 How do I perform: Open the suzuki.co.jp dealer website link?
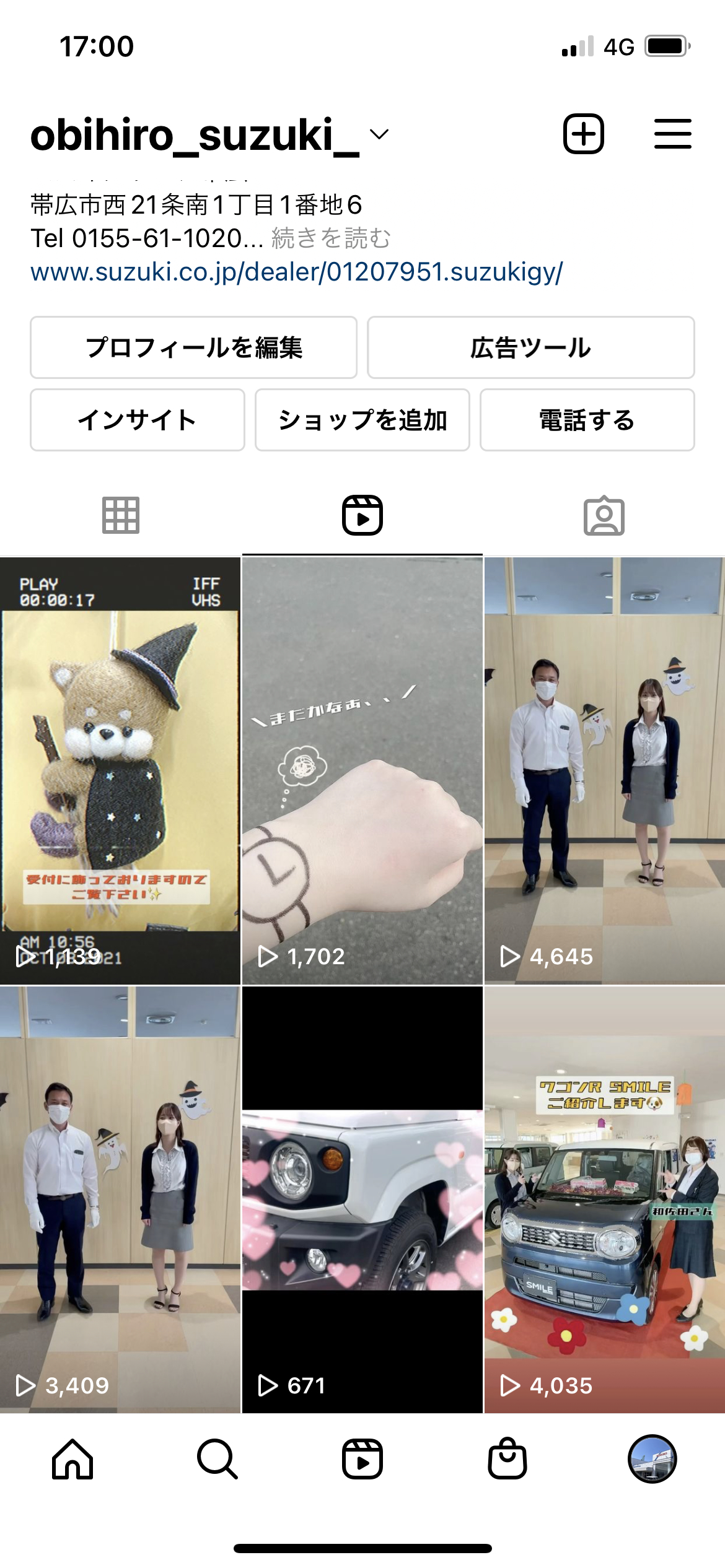point(296,272)
